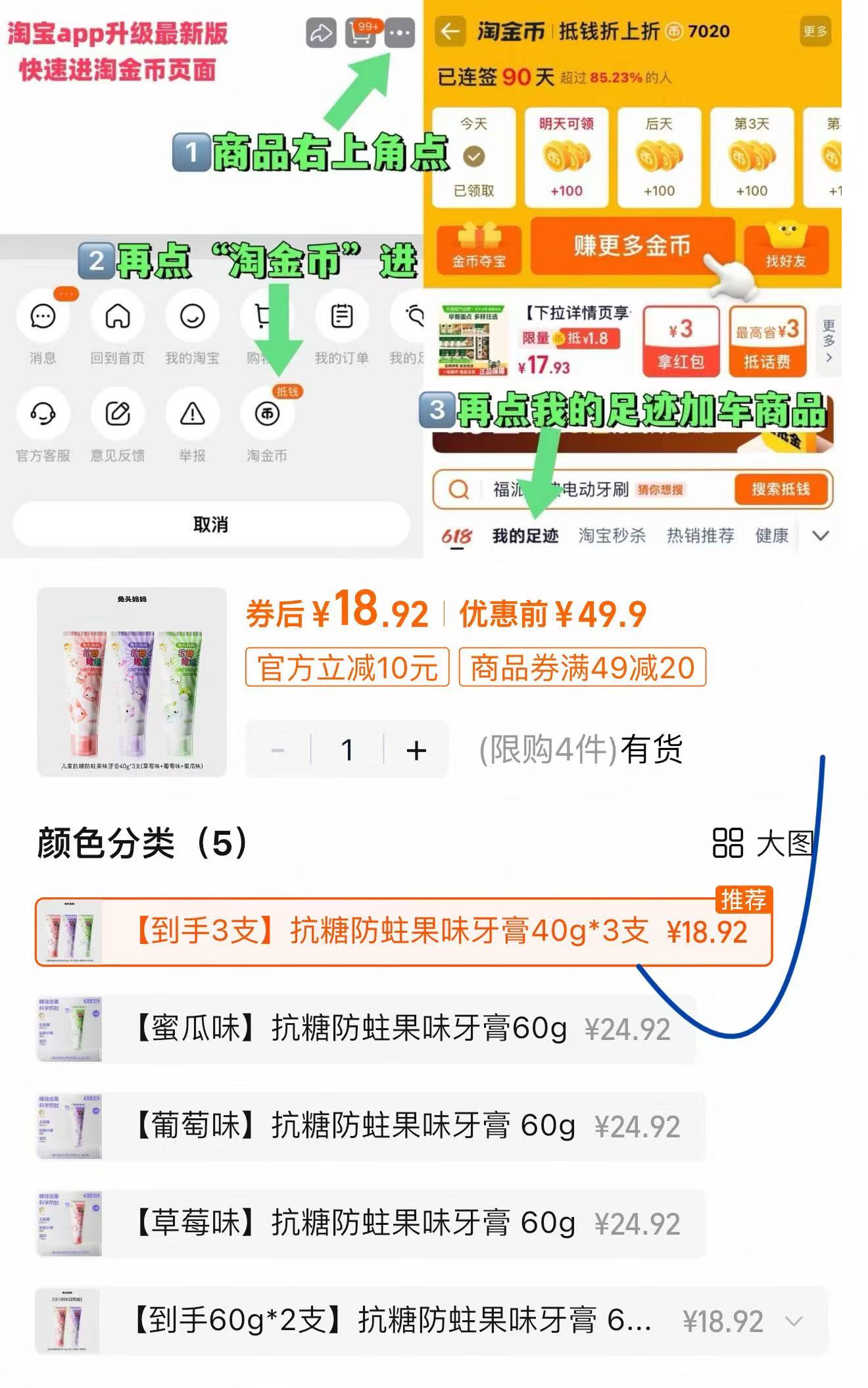
Task: Click the share arrow icon at top
Action: tap(320, 32)
